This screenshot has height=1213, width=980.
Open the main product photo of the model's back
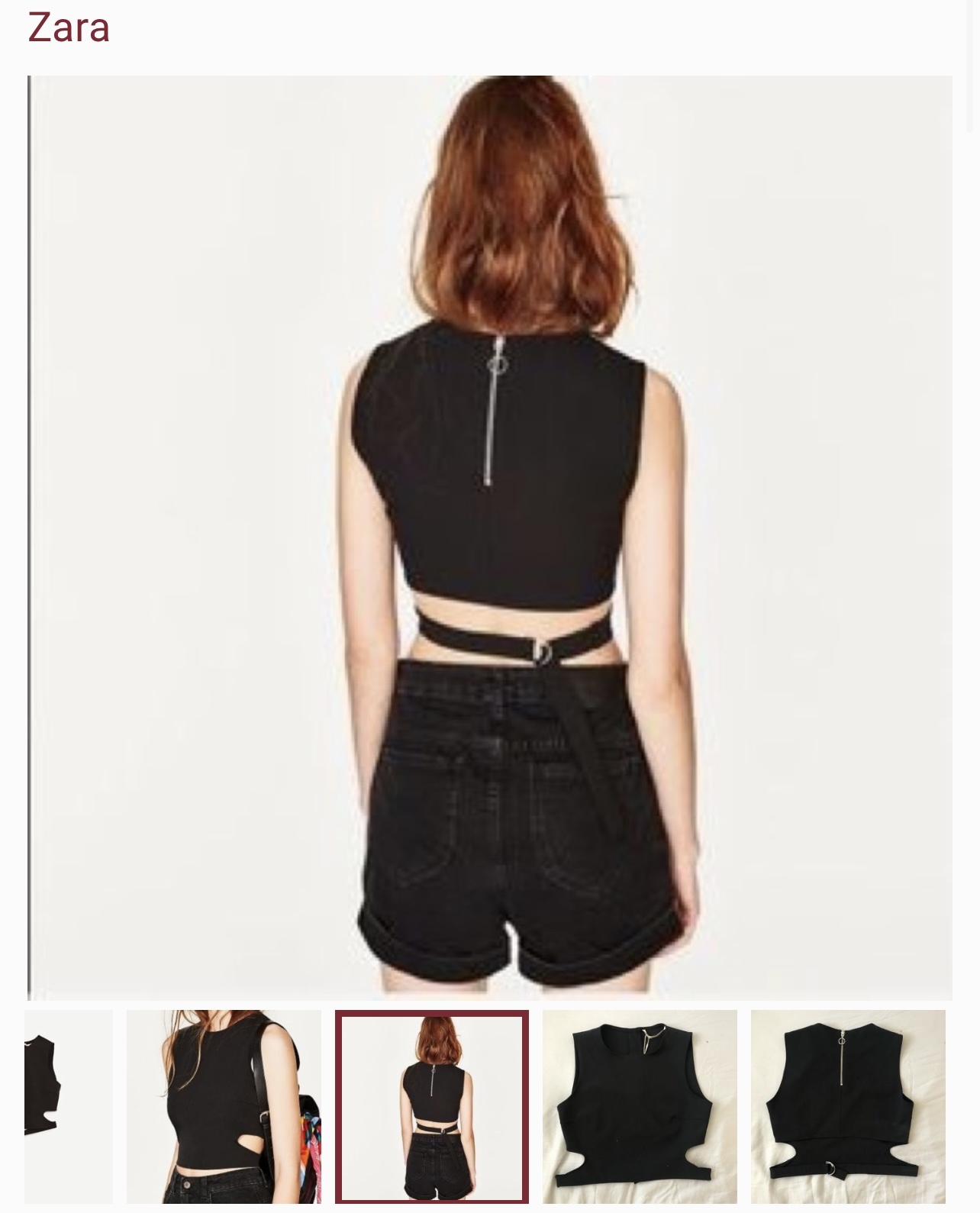point(490,537)
